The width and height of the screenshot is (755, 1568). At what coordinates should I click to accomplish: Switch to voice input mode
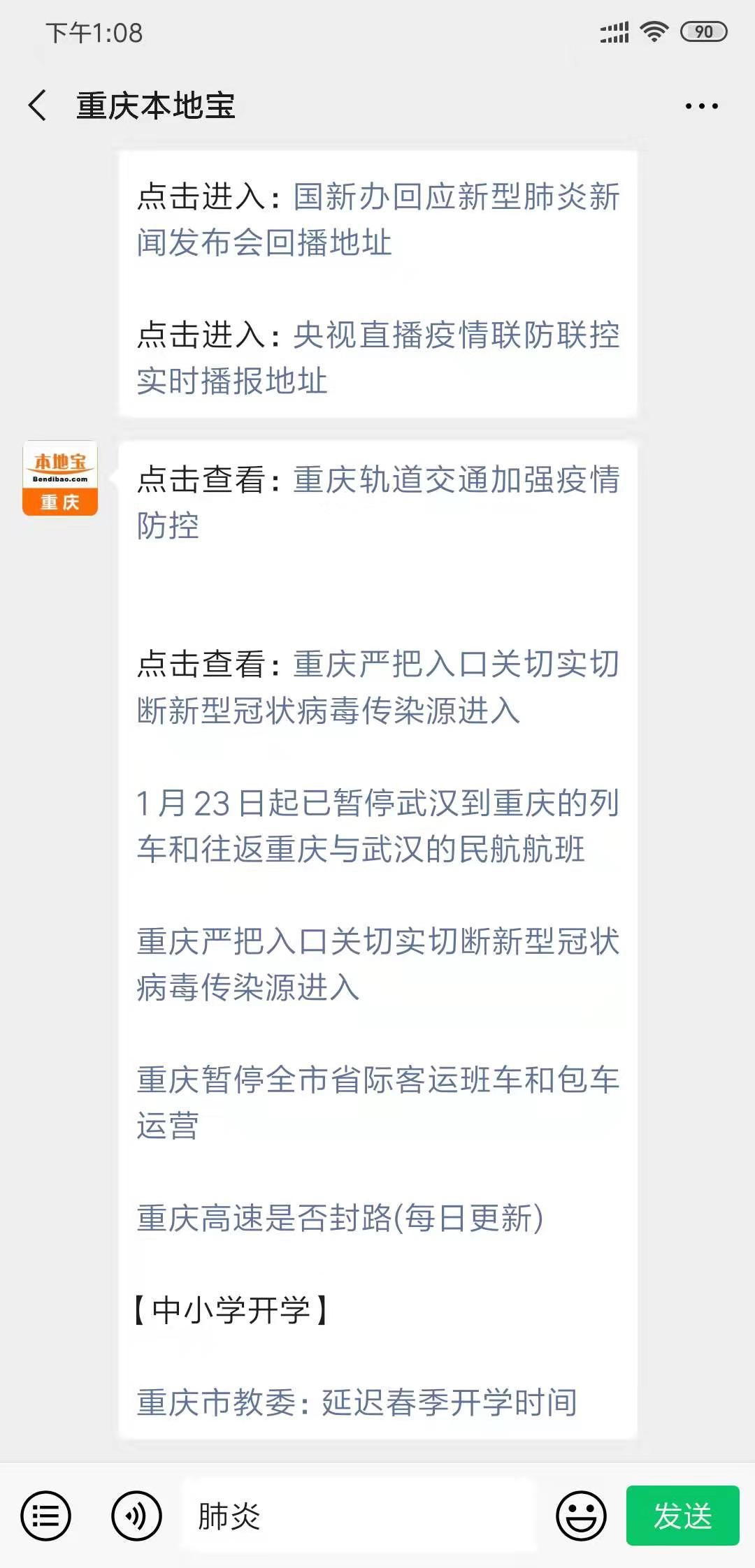pyautogui.click(x=136, y=1516)
